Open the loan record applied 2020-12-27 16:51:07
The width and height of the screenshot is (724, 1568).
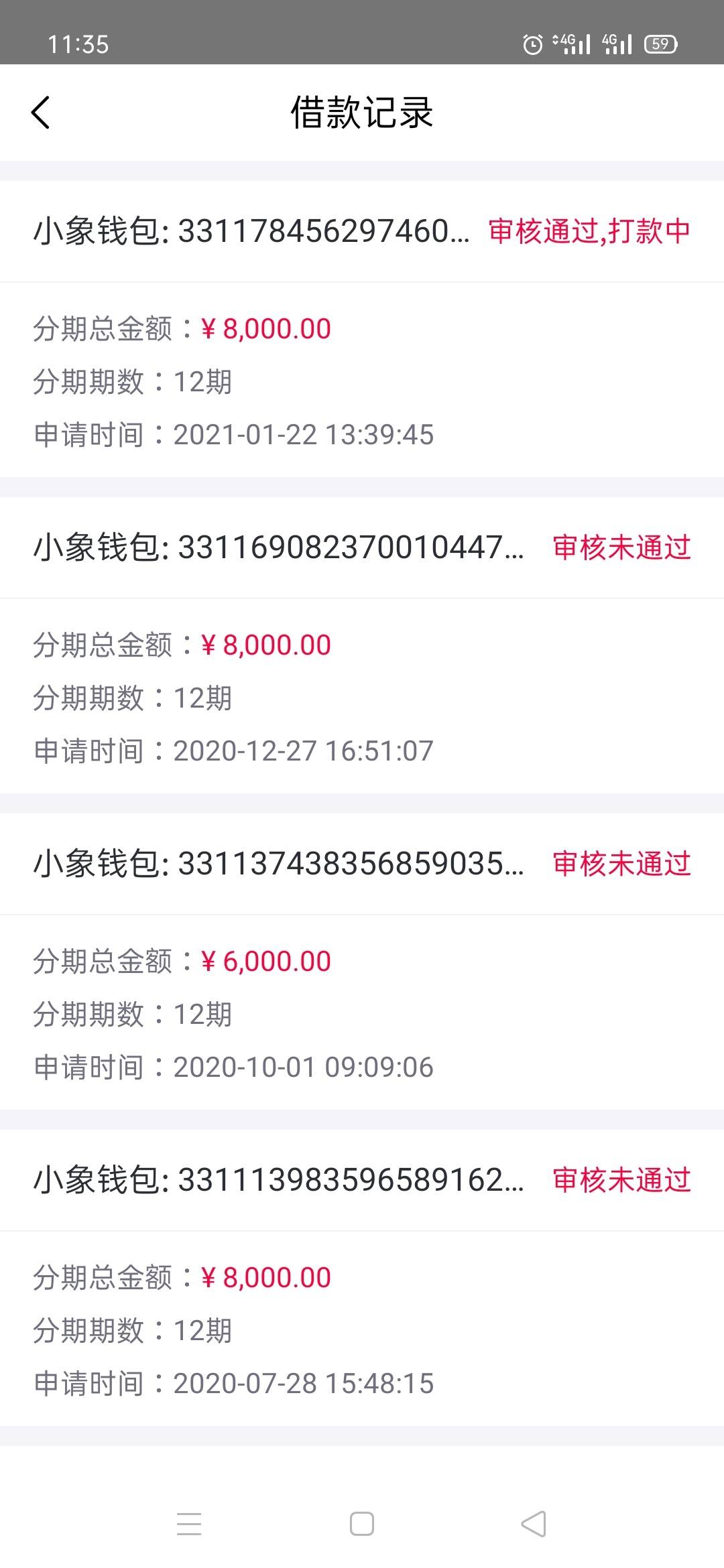click(362, 645)
